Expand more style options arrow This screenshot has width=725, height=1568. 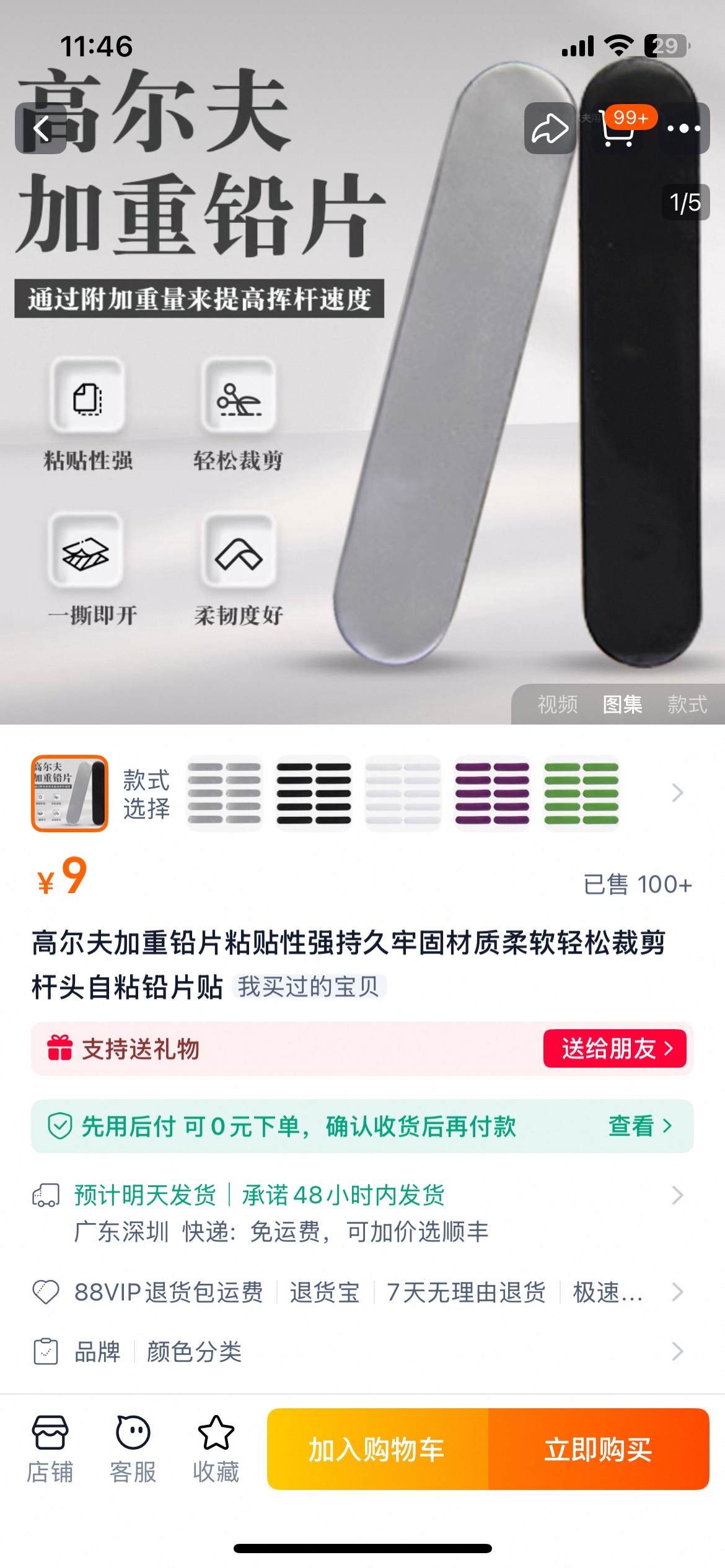677,793
